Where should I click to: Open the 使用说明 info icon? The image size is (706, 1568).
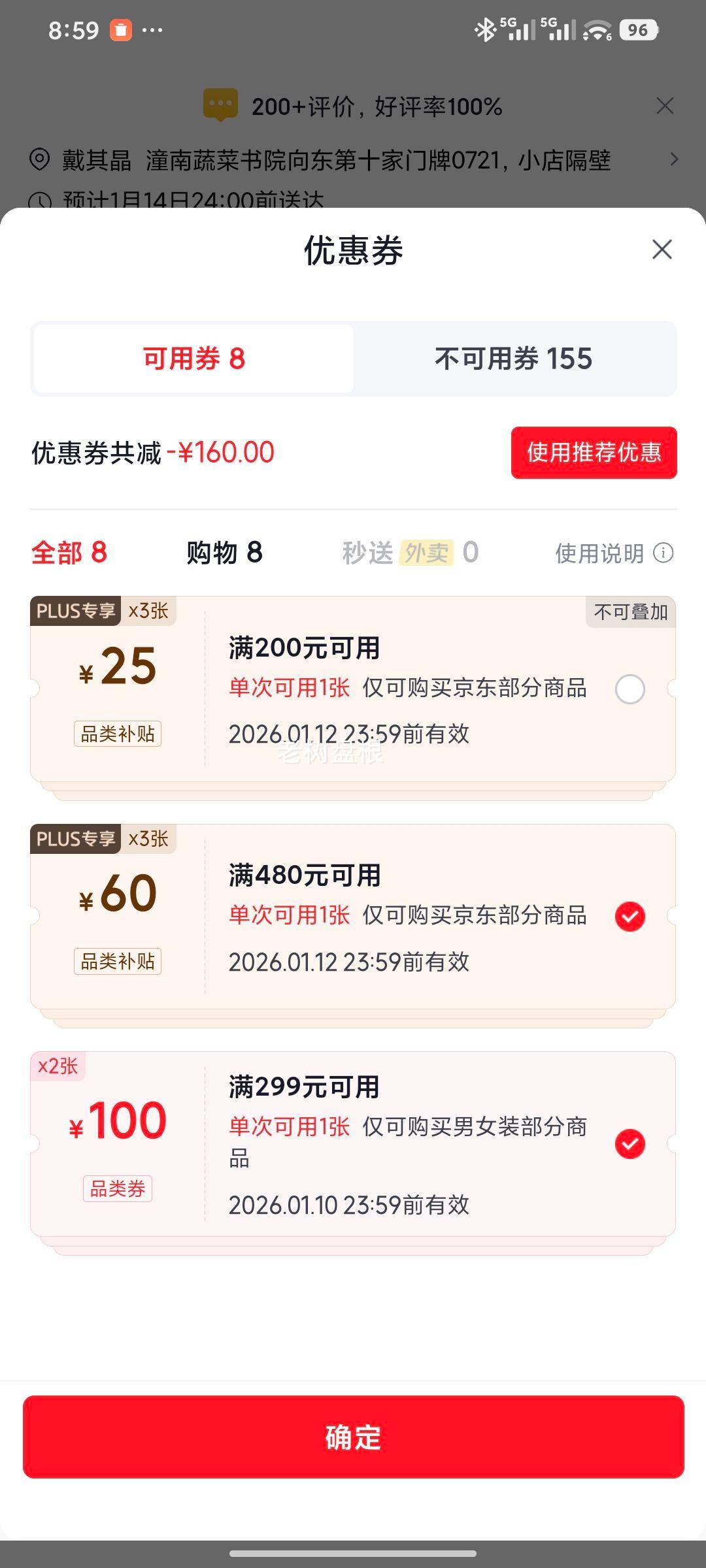coord(664,553)
